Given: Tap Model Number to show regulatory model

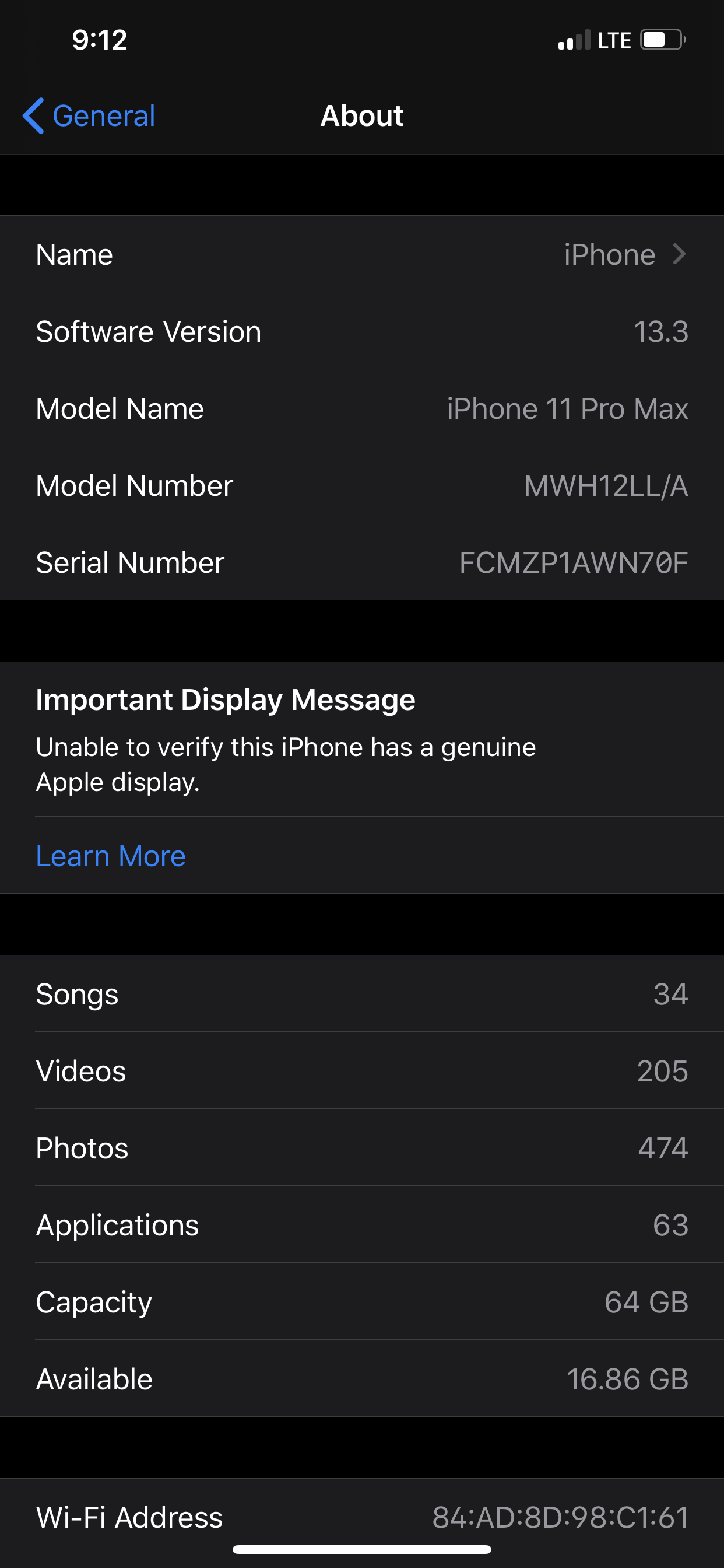Looking at the screenshot, I should (x=362, y=485).
